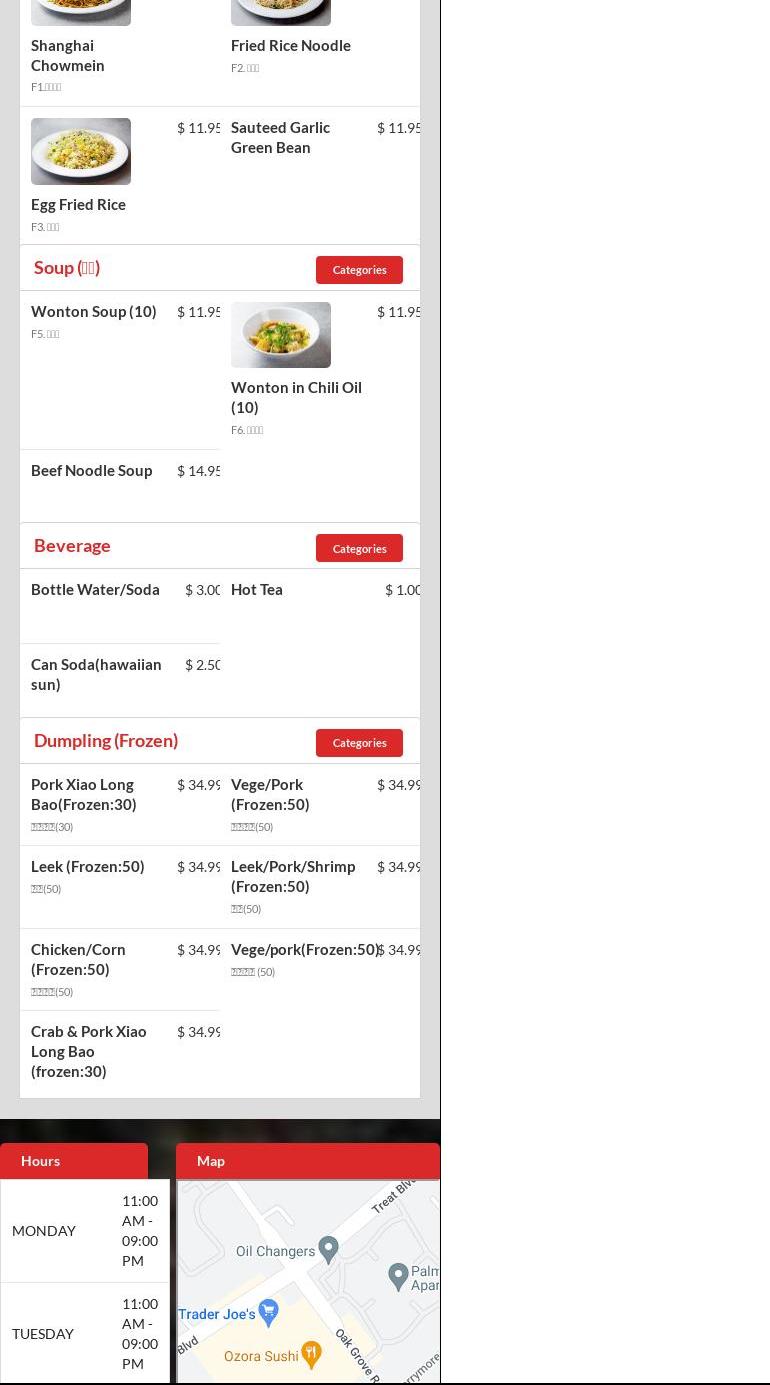Choose Leek (Frozen:50) dumplings
The height and width of the screenshot is (1385, 770).
click(88, 867)
